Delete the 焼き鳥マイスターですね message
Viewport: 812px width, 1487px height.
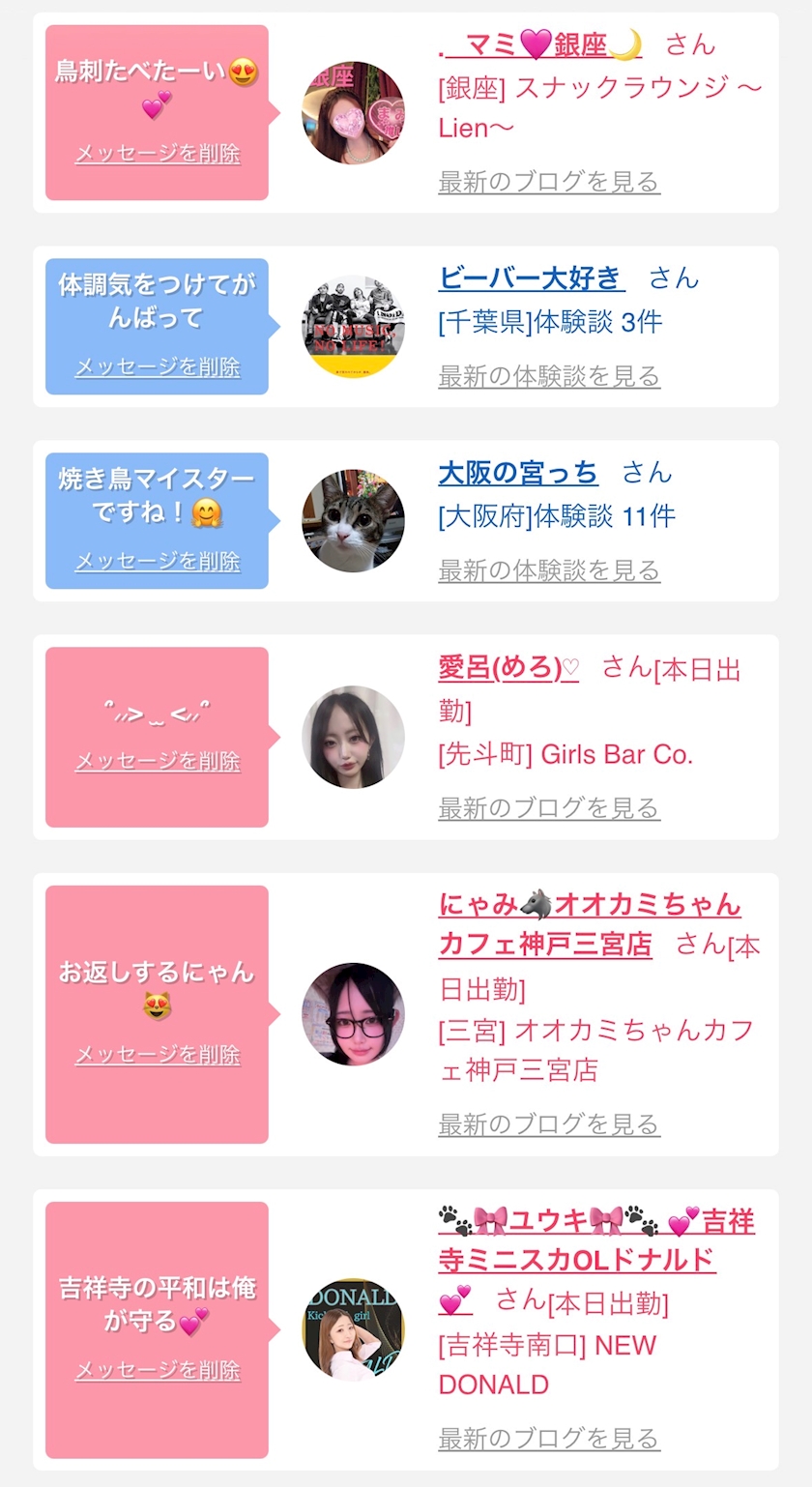tap(158, 562)
